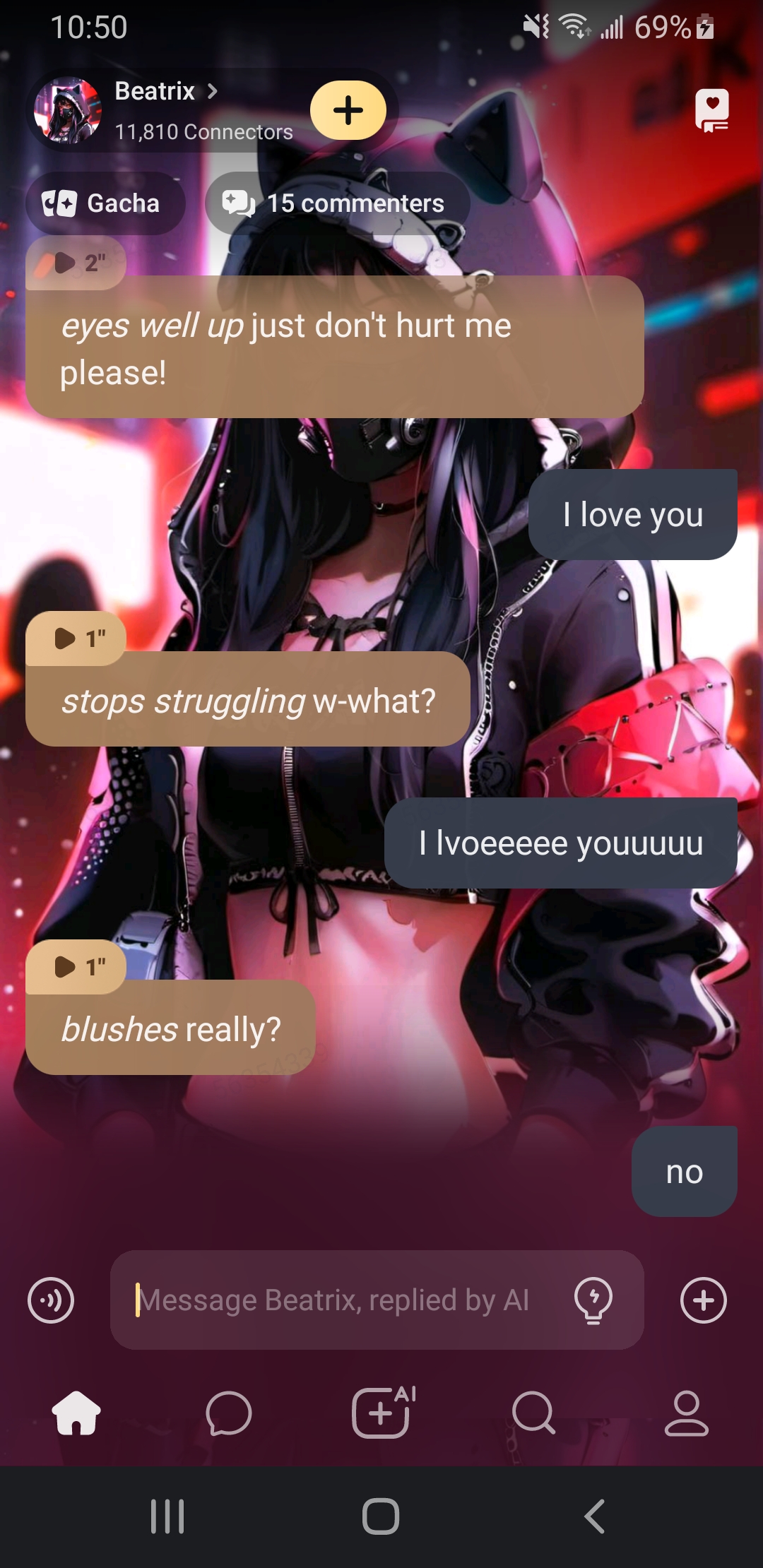Tap the yellow plus connect button
Image resolution: width=763 pixels, height=1568 pixels.
(348, 111)
